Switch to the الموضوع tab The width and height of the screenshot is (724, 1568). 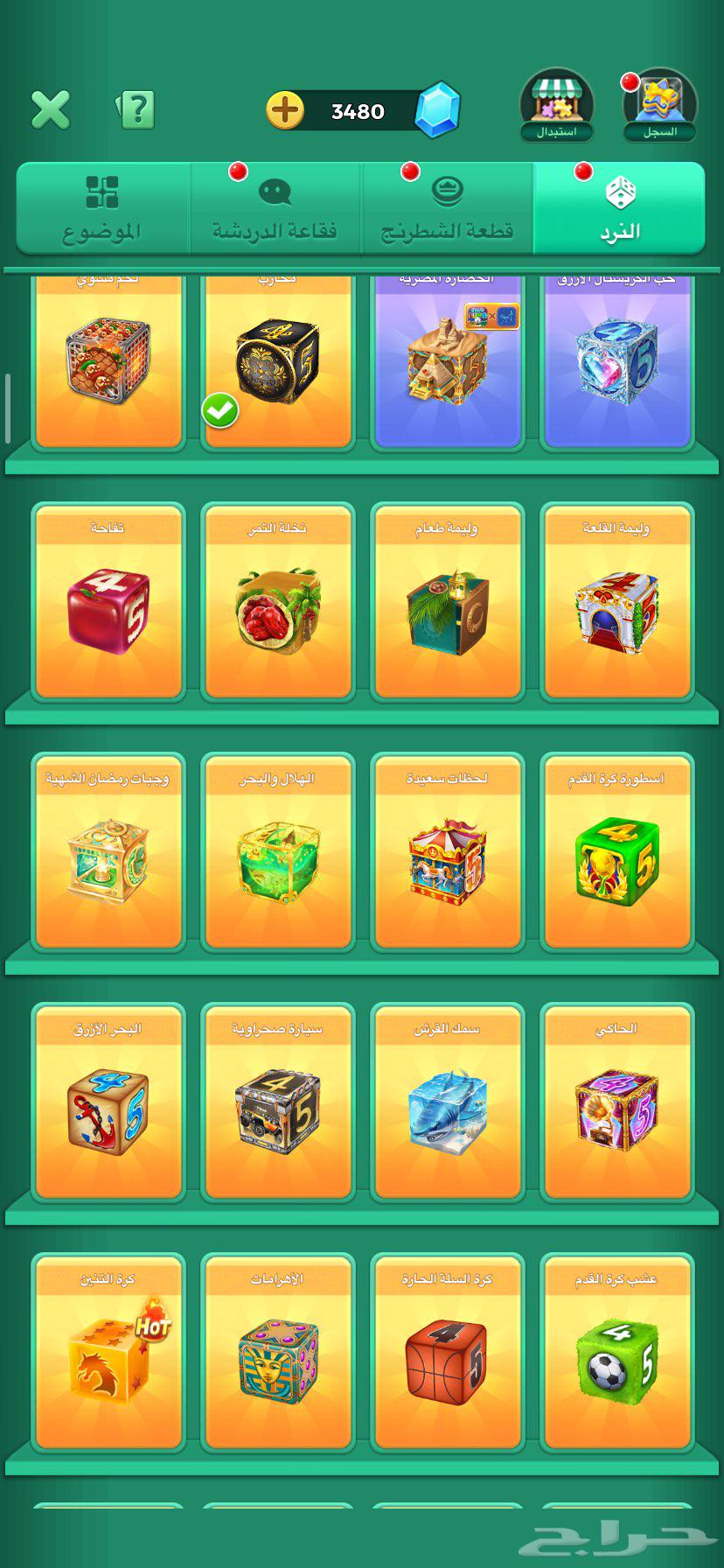(x=102, y=209)
